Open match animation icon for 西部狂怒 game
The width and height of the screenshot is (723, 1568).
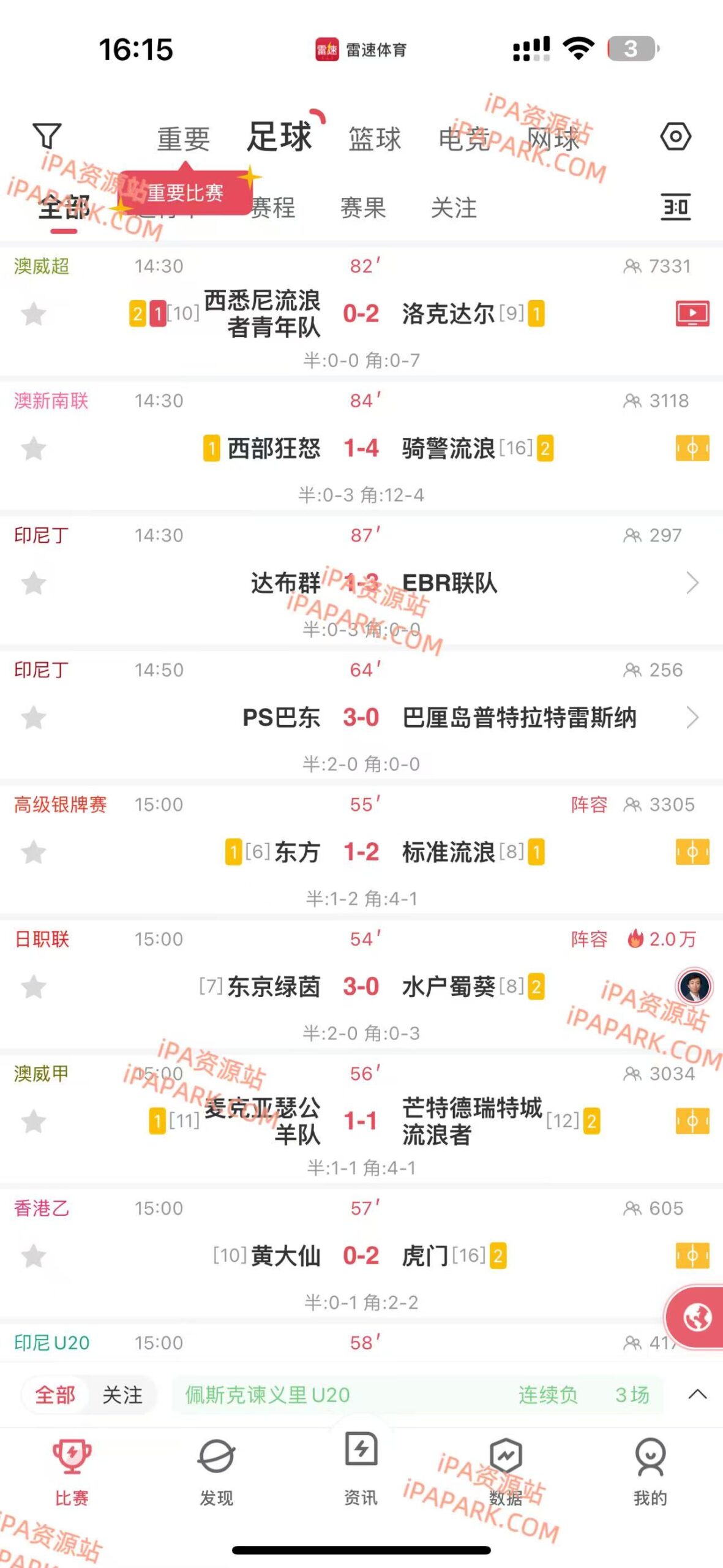[x=691, y=448]
